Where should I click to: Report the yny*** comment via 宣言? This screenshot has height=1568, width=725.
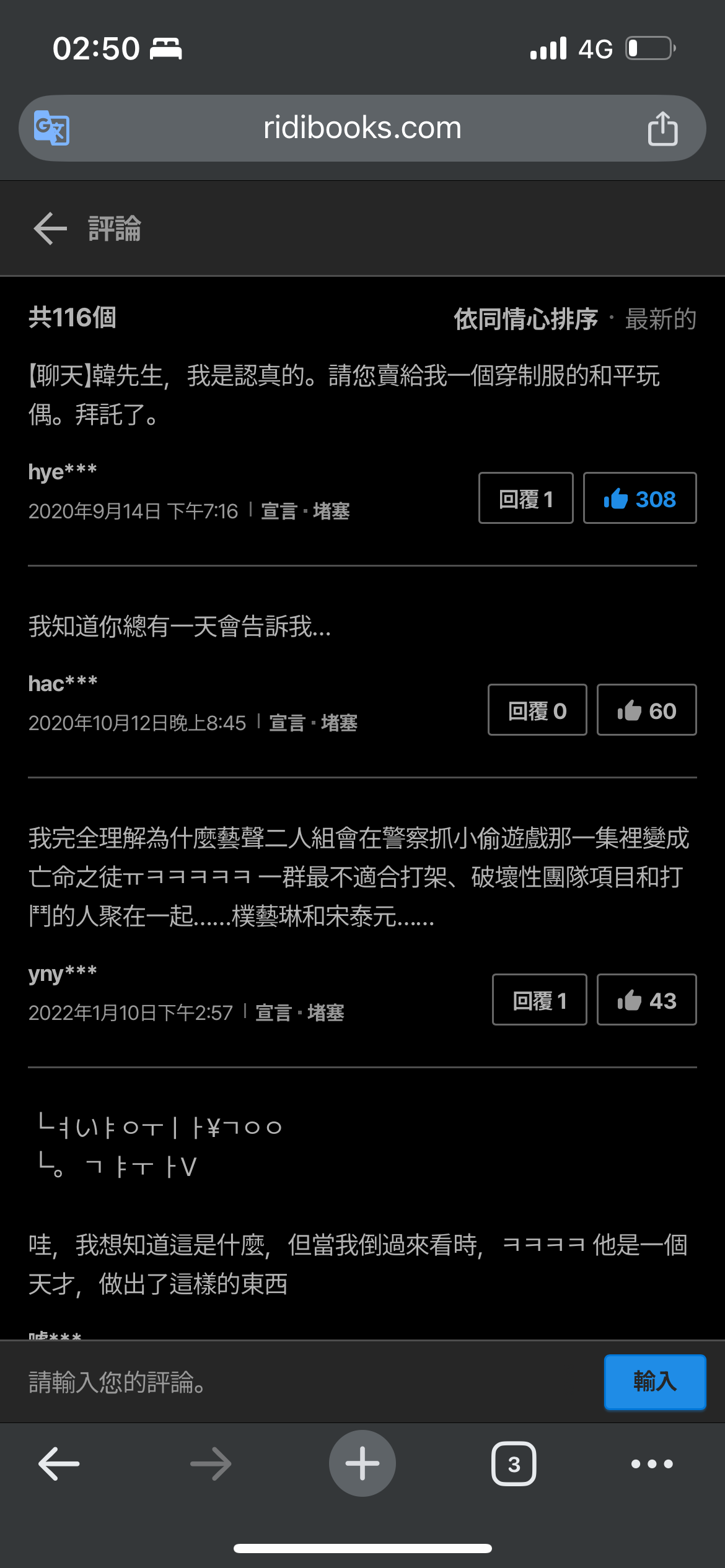click(x=273, y=1013)
